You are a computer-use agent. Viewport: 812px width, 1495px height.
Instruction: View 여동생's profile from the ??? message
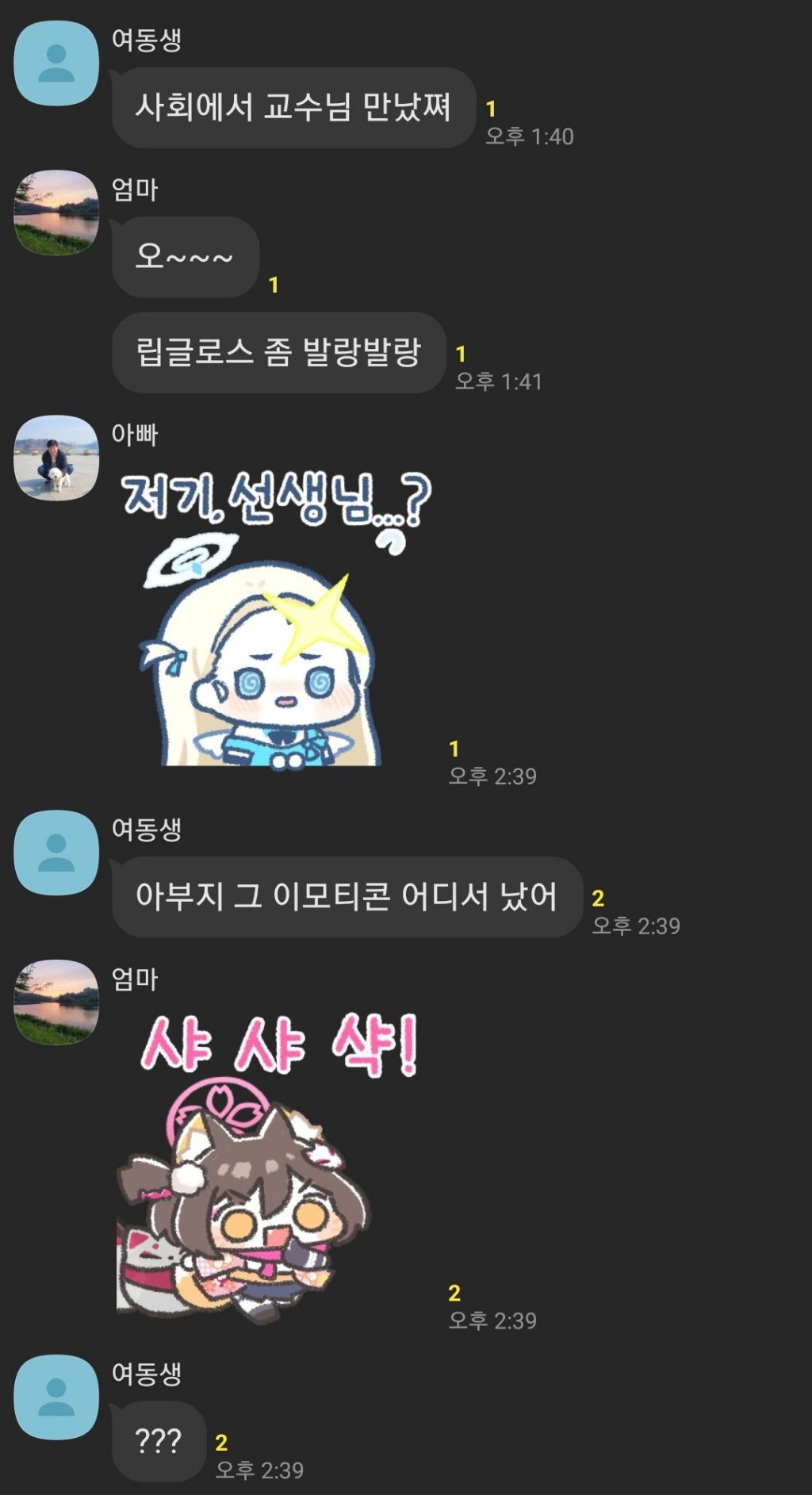click(x=56, y=1397)
